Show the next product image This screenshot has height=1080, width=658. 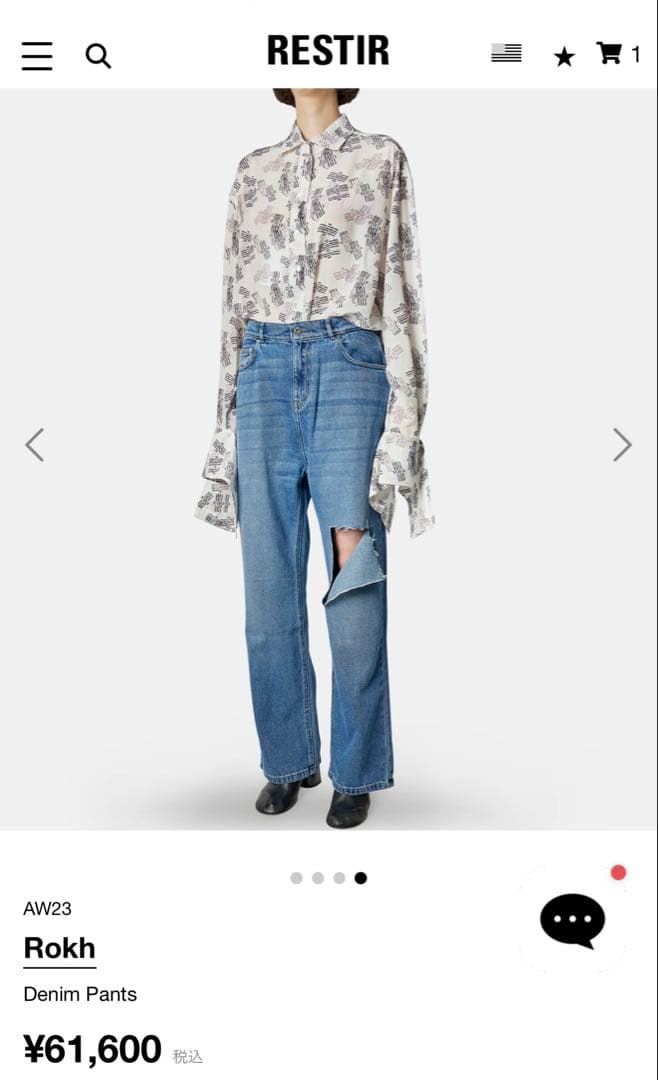tap(622, 445)
